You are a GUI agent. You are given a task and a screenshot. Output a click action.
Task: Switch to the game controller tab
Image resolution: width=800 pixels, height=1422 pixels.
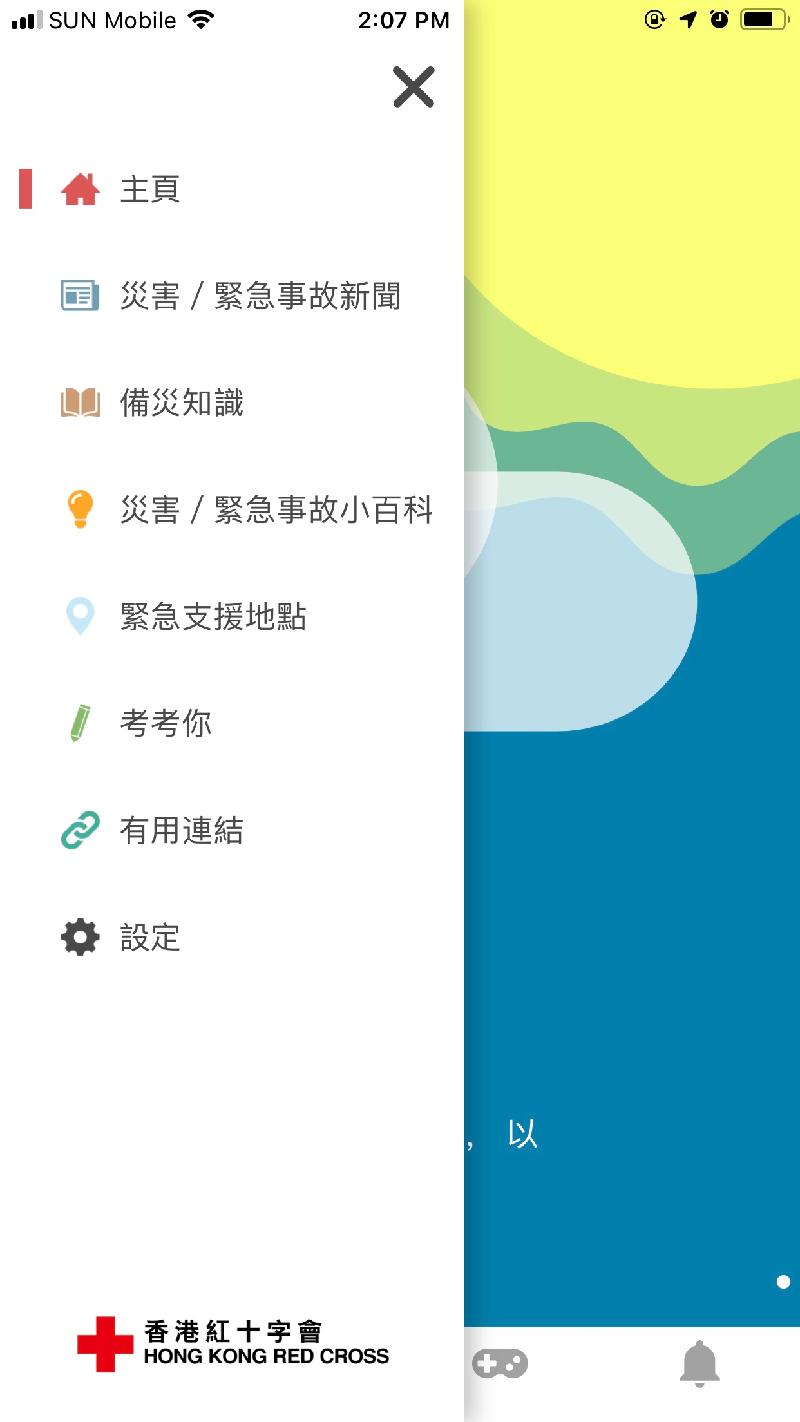click(x=500, y=1363)
